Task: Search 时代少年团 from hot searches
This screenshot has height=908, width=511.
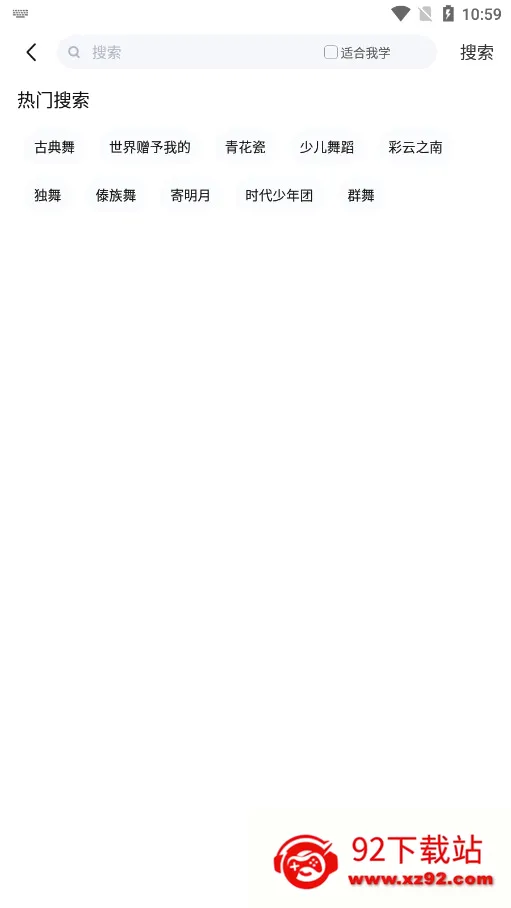Action: (279, 195)
